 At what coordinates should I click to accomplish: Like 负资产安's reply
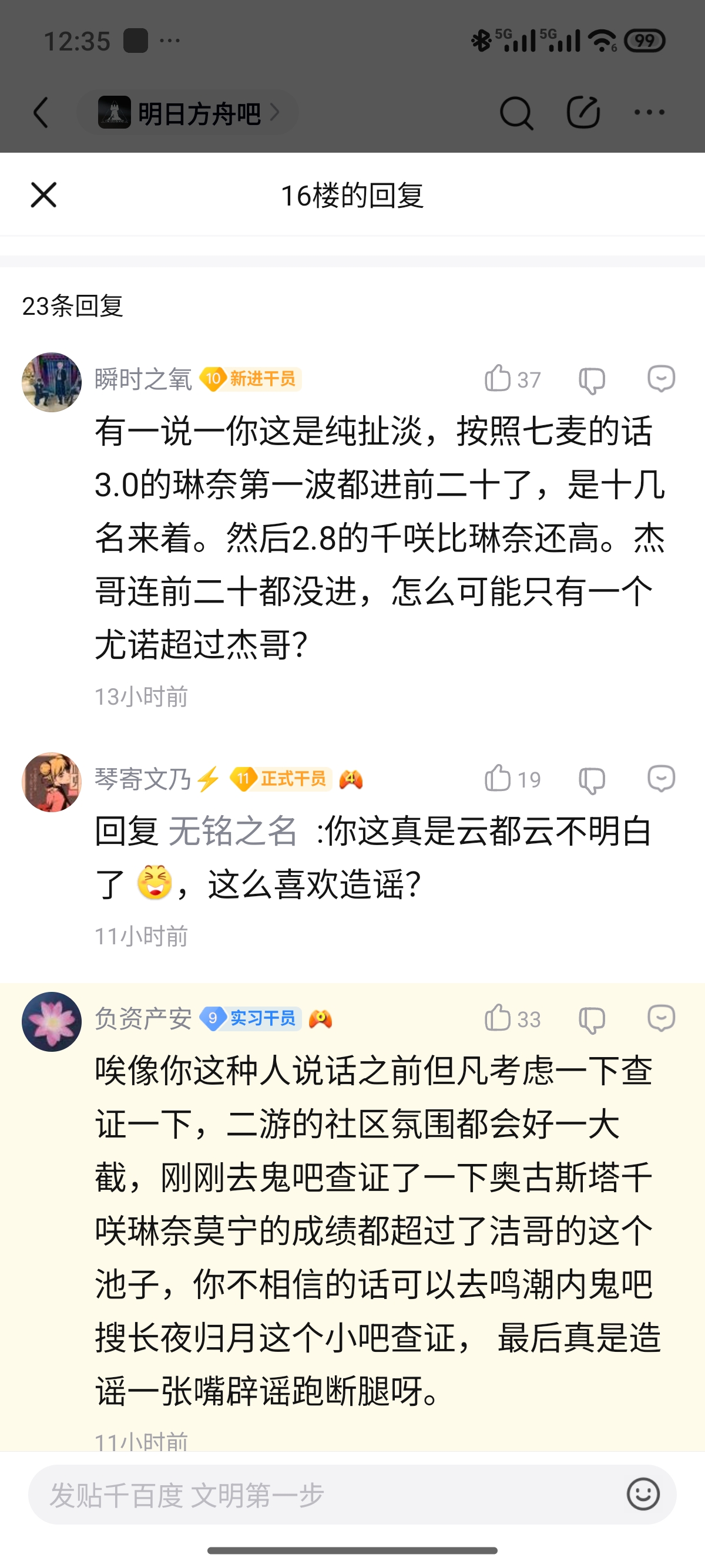(x=498, y=1018)
